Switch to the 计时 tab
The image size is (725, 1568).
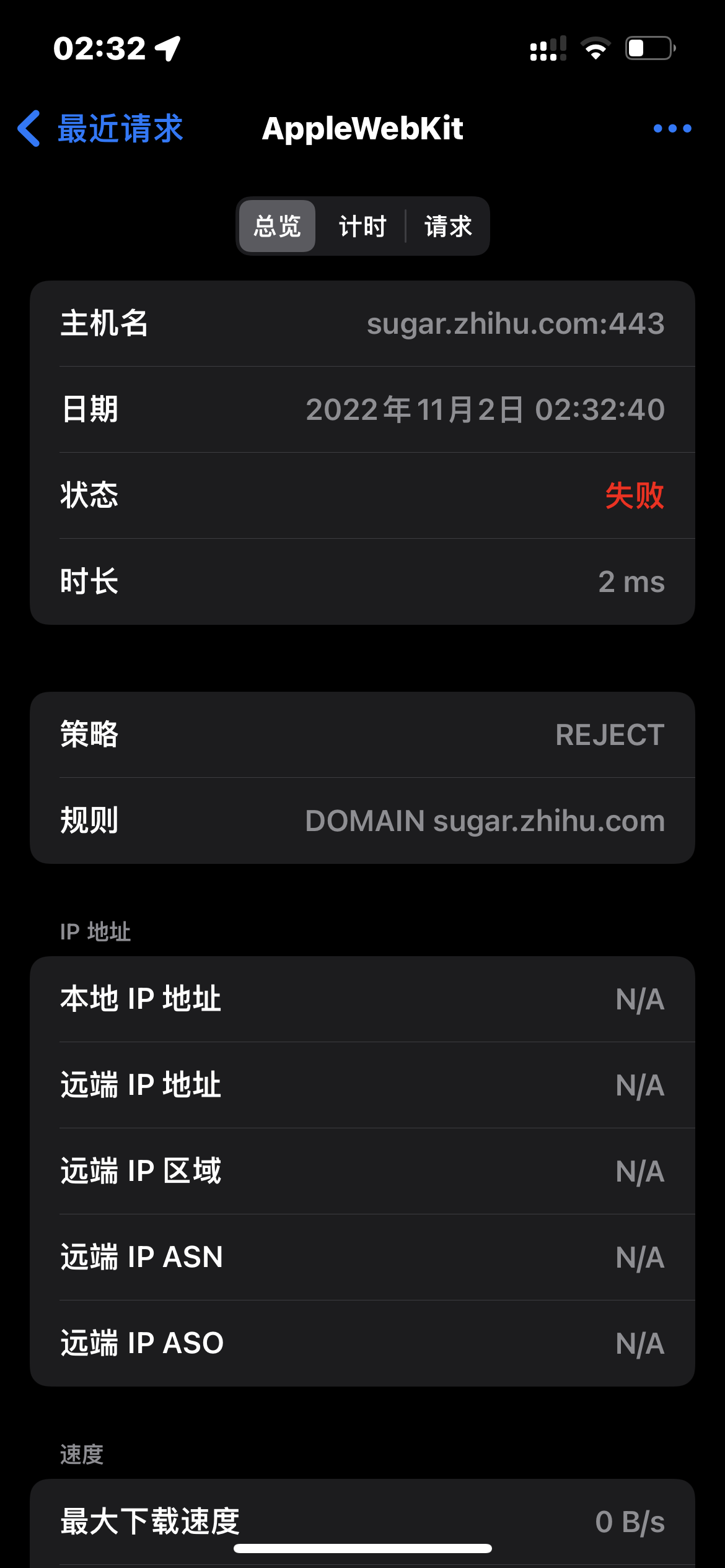(362, 226)
